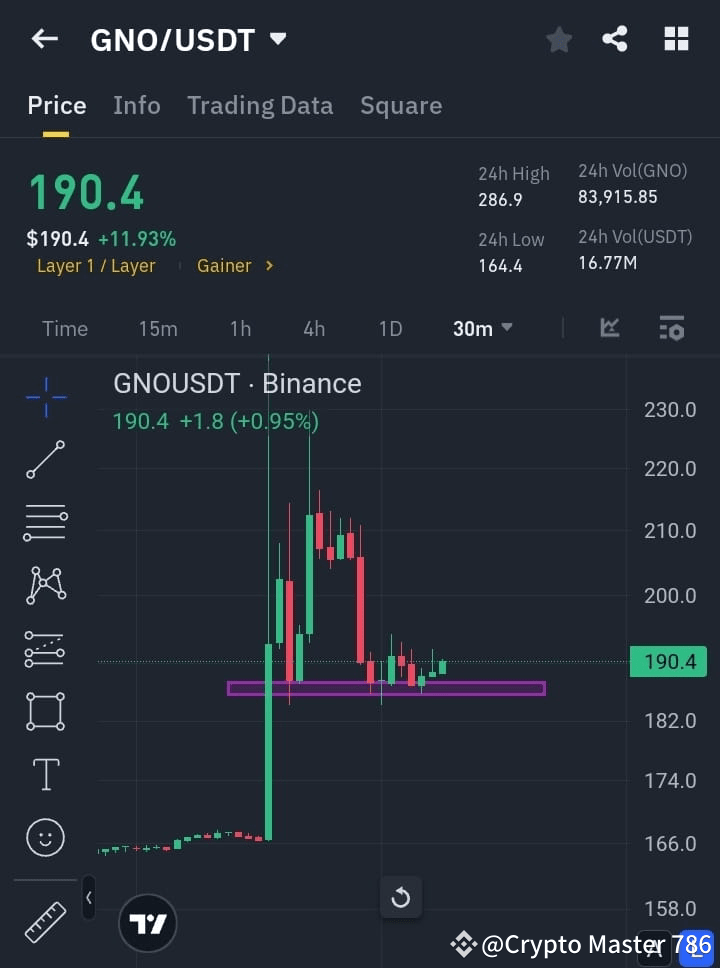The image size is (720, 968).
Task: Open the emoji sticker tool
Action: [45, 837]
